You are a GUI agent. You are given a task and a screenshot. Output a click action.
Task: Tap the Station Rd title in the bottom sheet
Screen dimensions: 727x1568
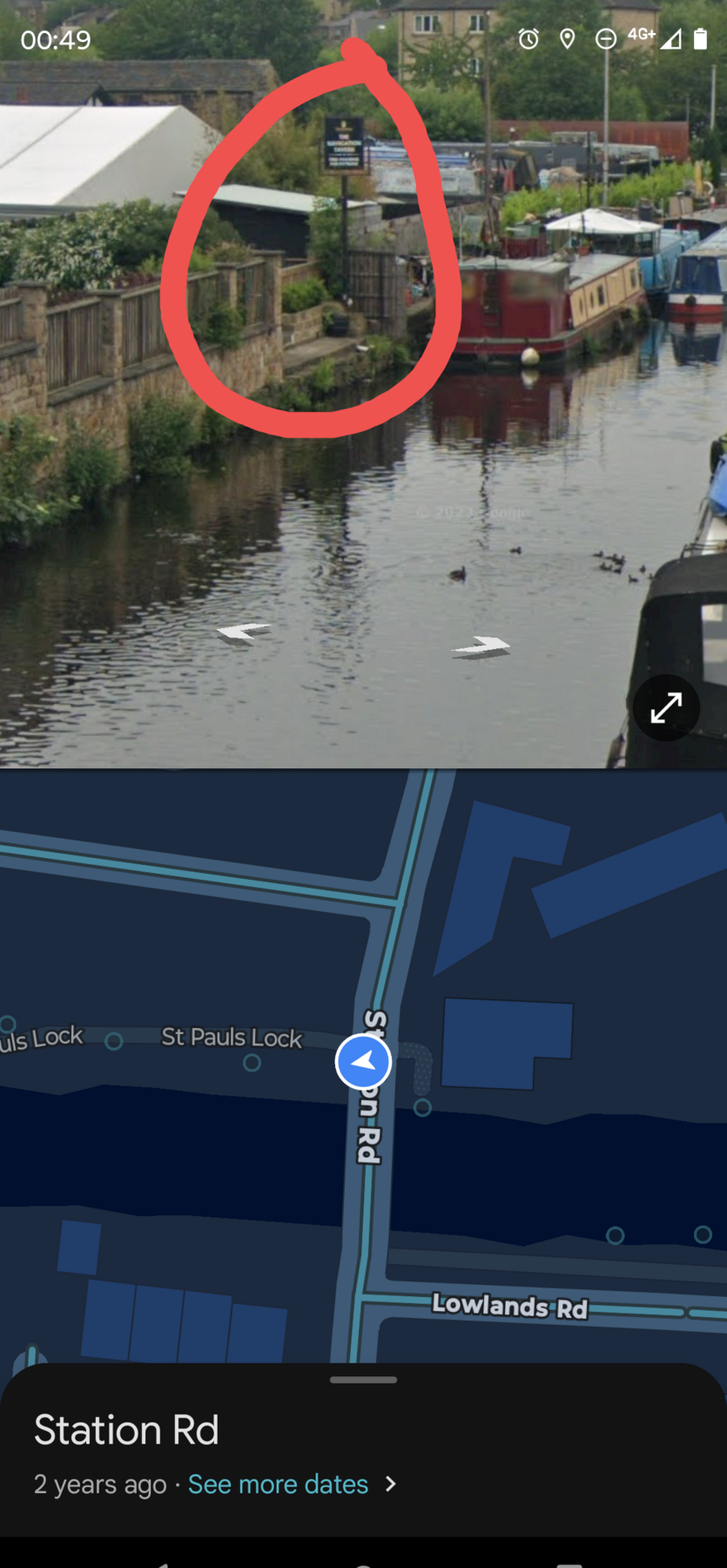pos(126,1429)
